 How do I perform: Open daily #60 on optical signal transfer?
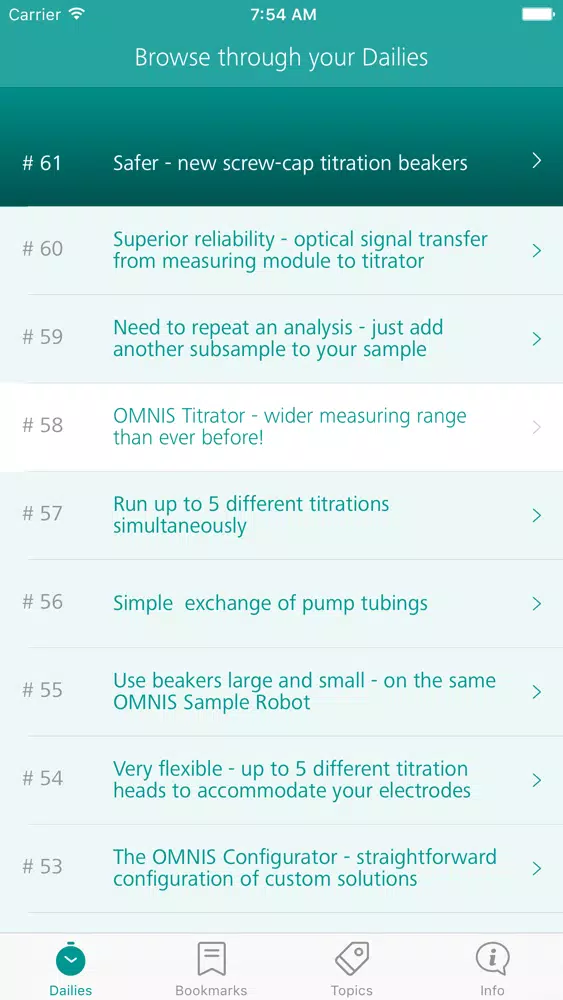pos(281,250)
